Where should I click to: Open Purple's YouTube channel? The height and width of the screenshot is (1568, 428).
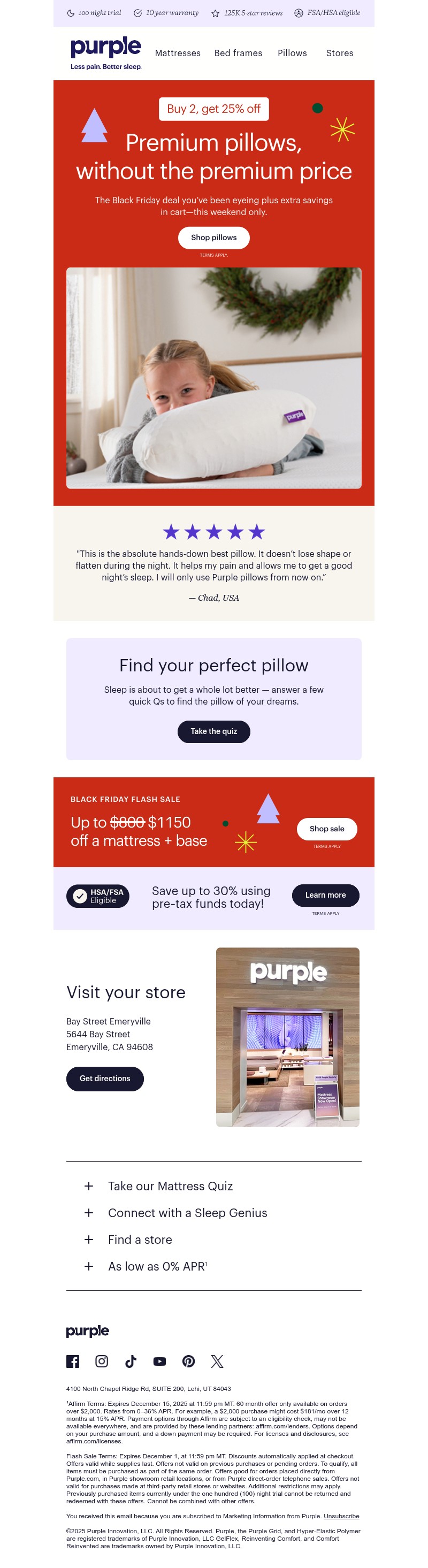pyautogui.click(x=159, y=1361)
